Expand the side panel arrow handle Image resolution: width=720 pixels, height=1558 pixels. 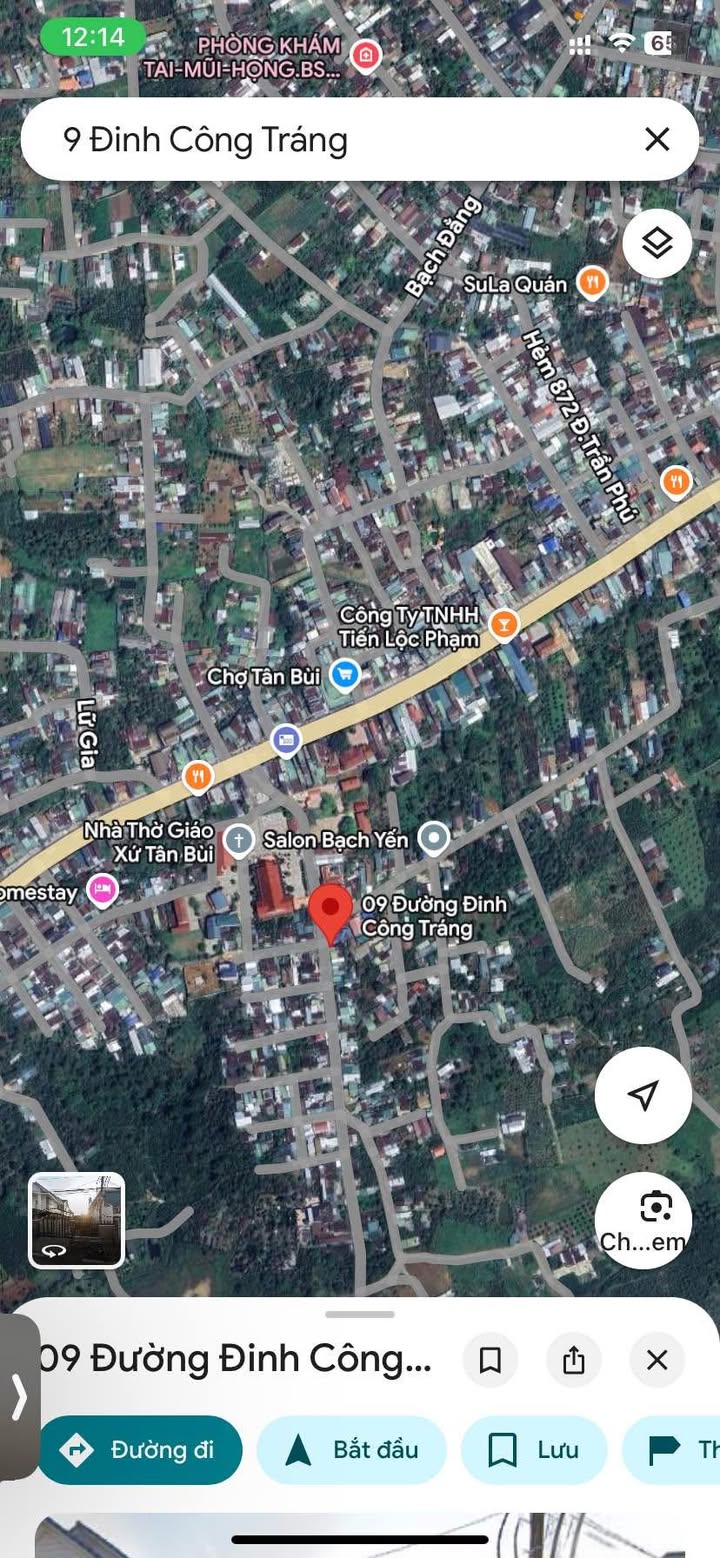click(18, 1396)
